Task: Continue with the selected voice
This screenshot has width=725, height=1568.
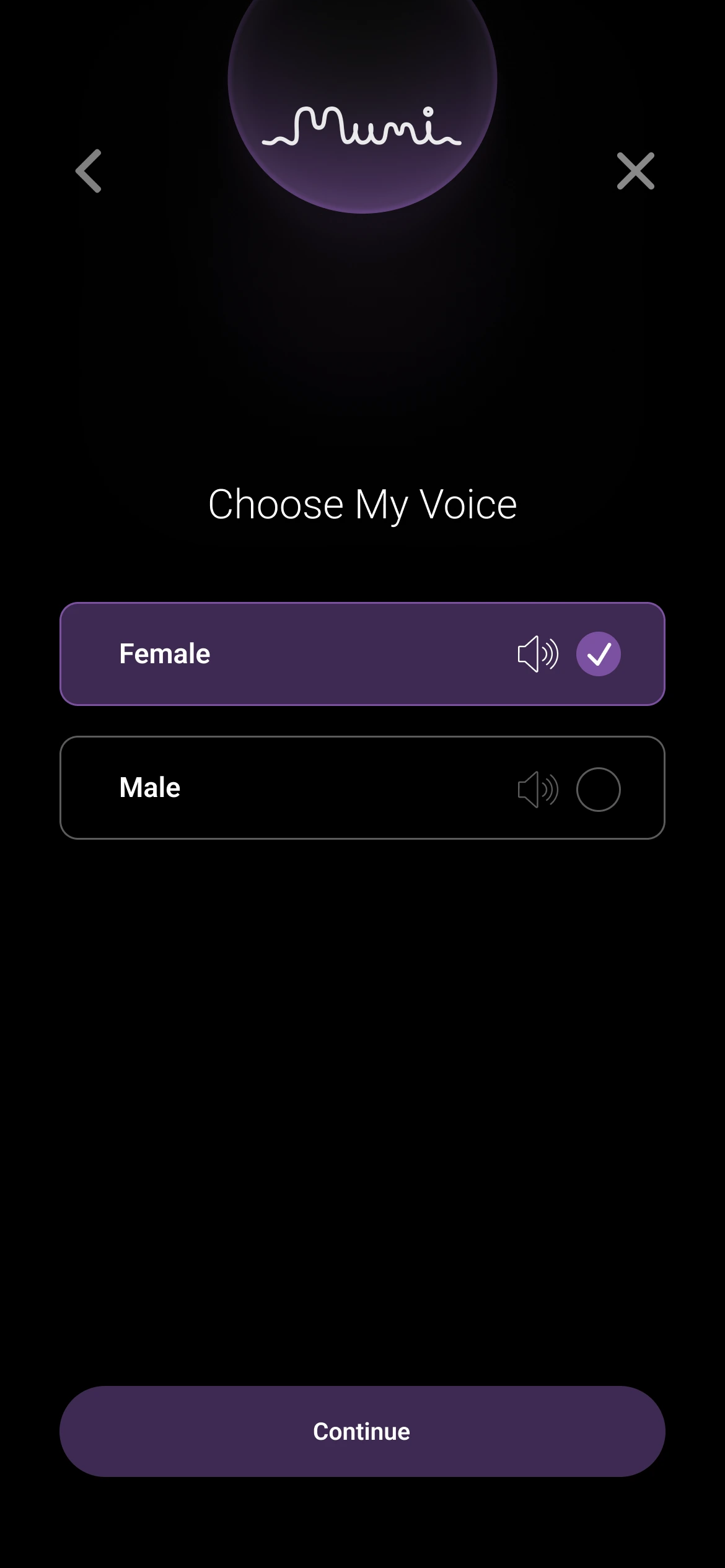Action: click(x=361, y=1431)
